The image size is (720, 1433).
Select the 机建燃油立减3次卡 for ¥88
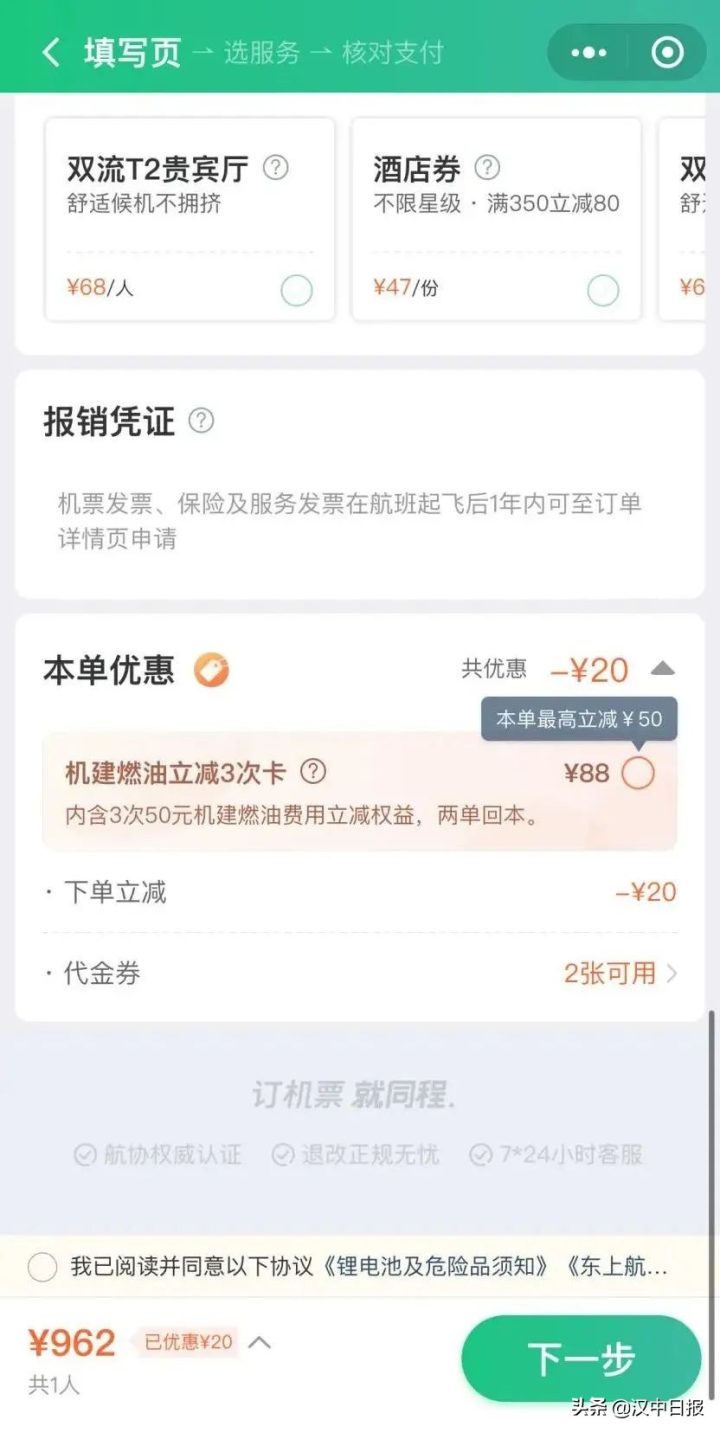coord(638,773)
